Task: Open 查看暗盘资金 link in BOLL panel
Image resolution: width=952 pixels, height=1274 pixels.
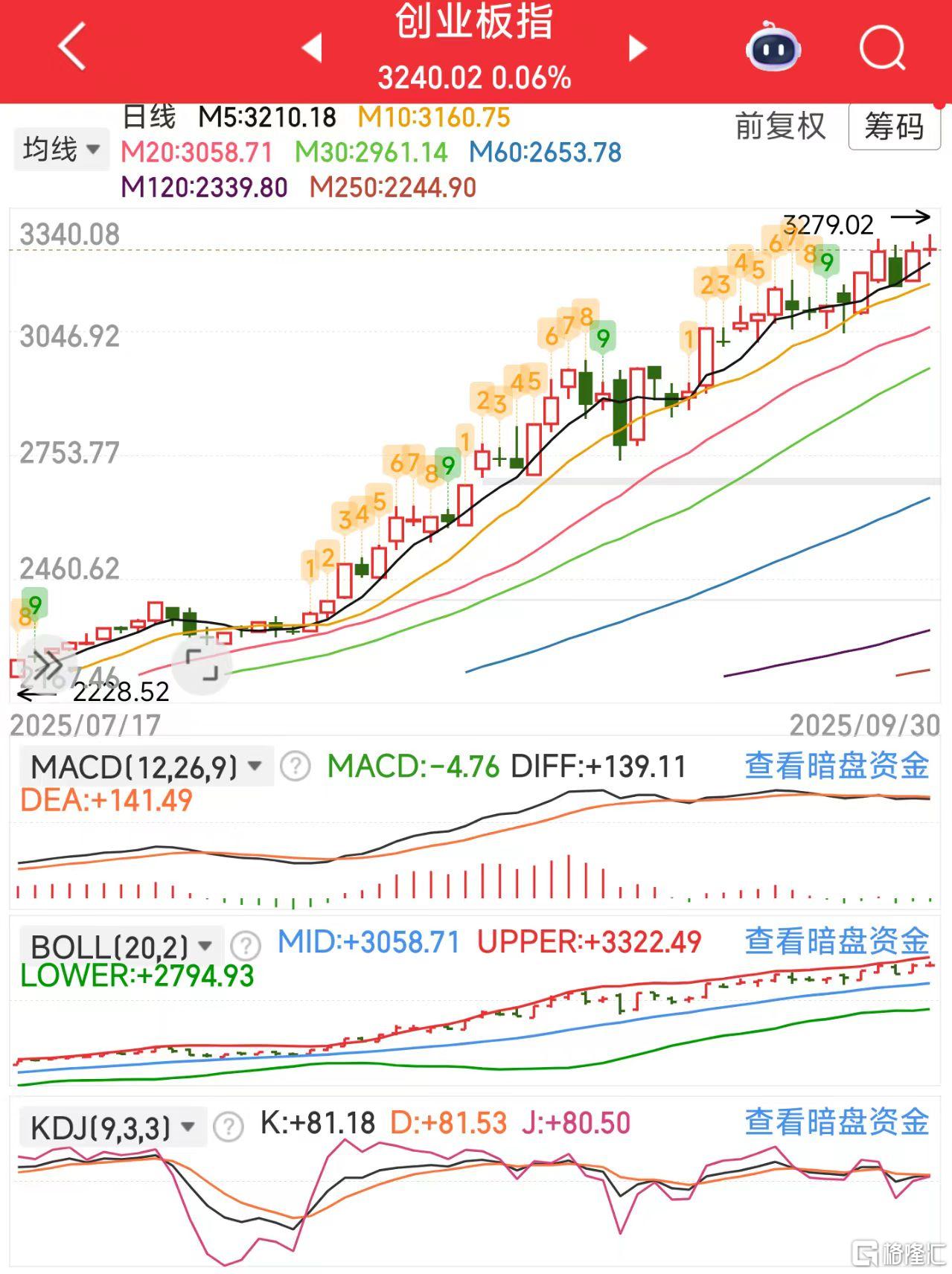Action: click(837, 941)
